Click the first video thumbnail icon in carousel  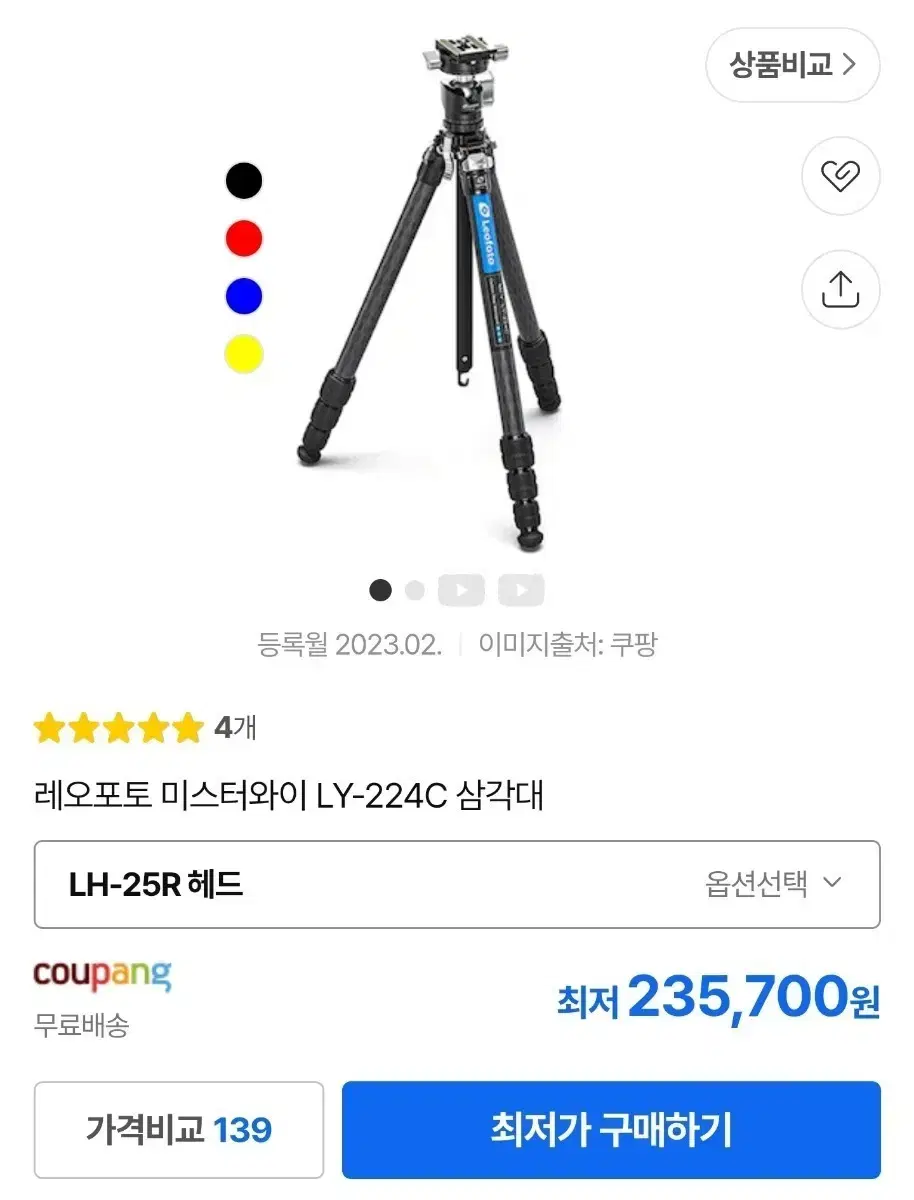[x=460, y=590]
